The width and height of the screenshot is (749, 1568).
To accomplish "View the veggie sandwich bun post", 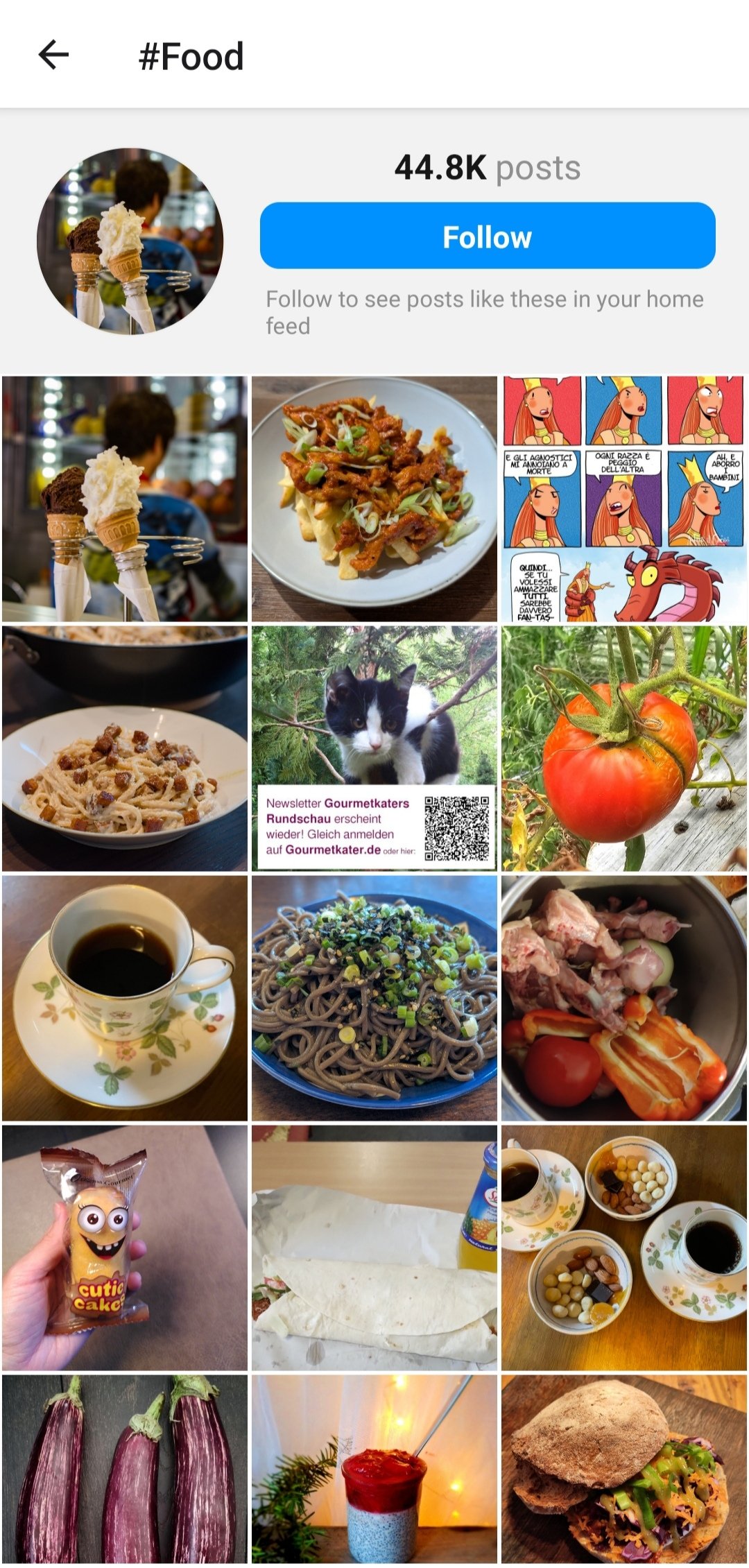I will click(x=624, y=1470).
